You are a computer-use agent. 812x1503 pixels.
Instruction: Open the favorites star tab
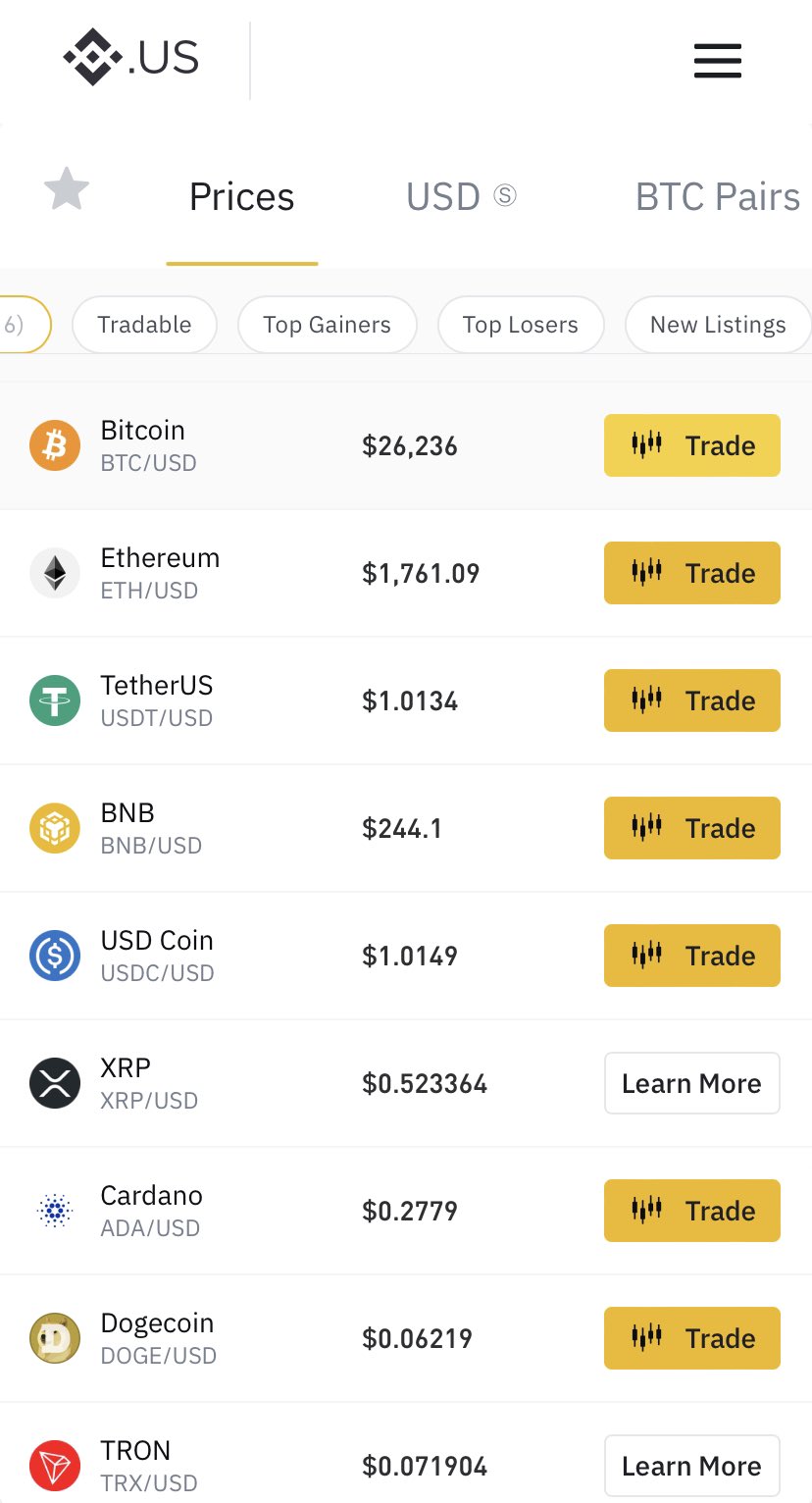[x=67, y=189]
